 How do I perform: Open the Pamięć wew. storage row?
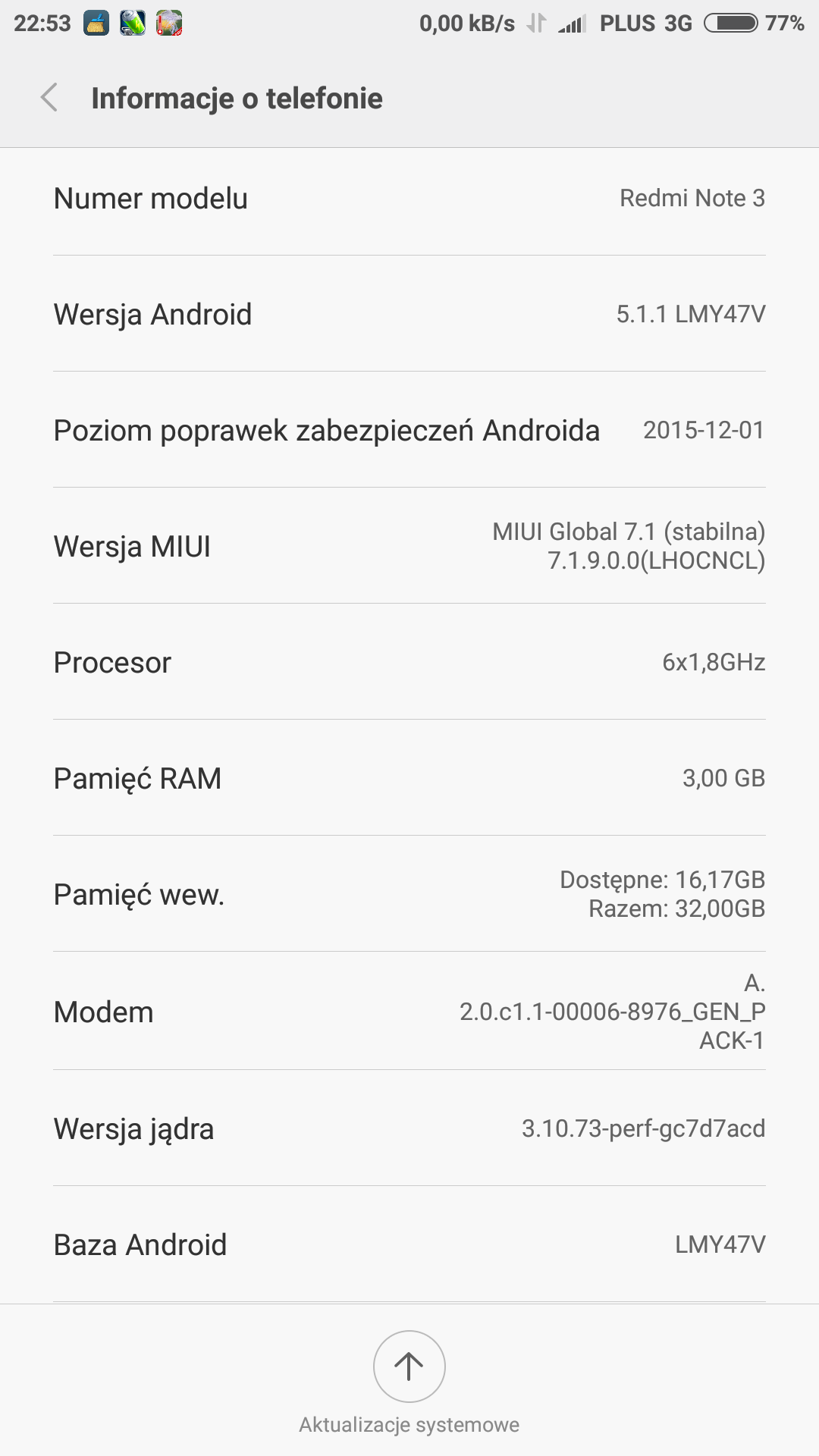(x=409, y=894)
